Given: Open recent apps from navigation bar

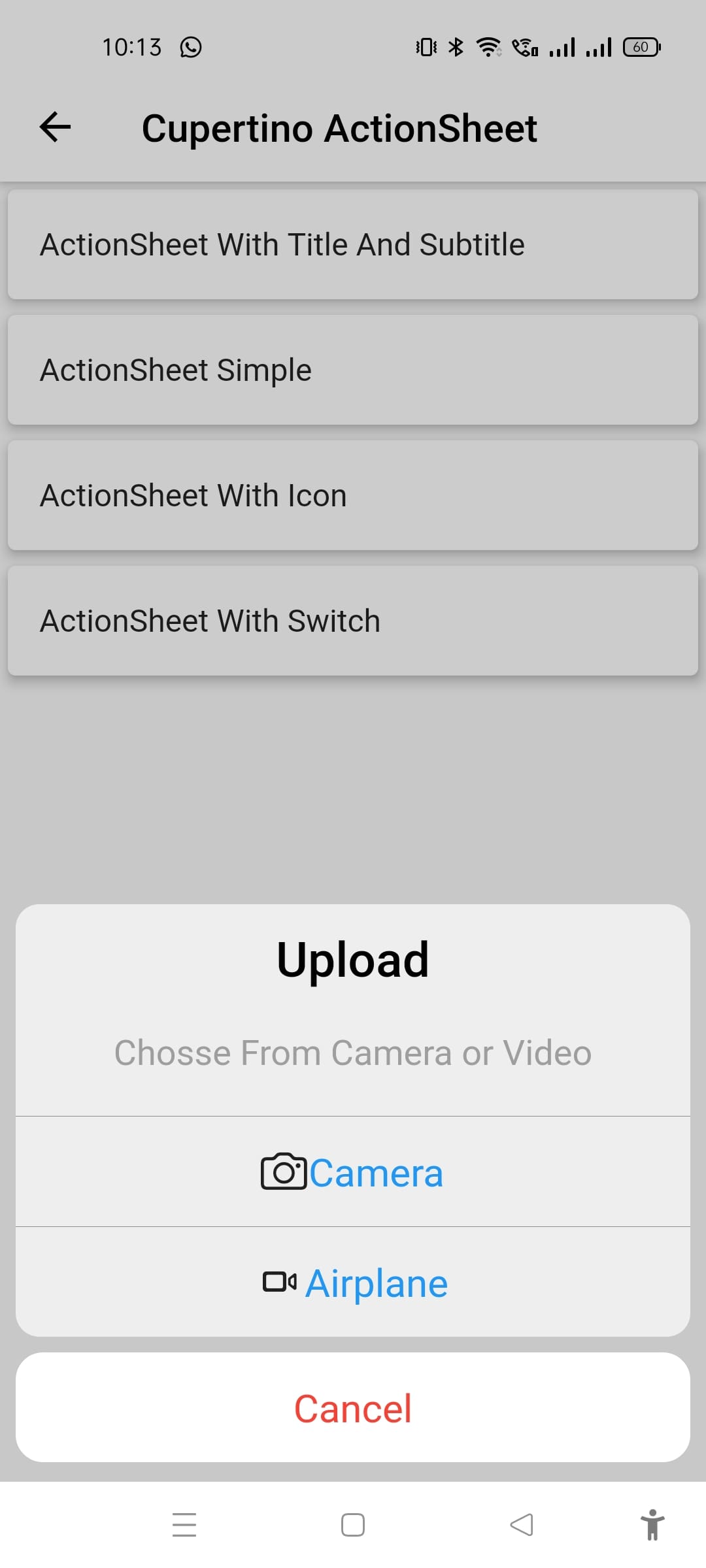Looking at the screenshot, I should (184, 1525).
